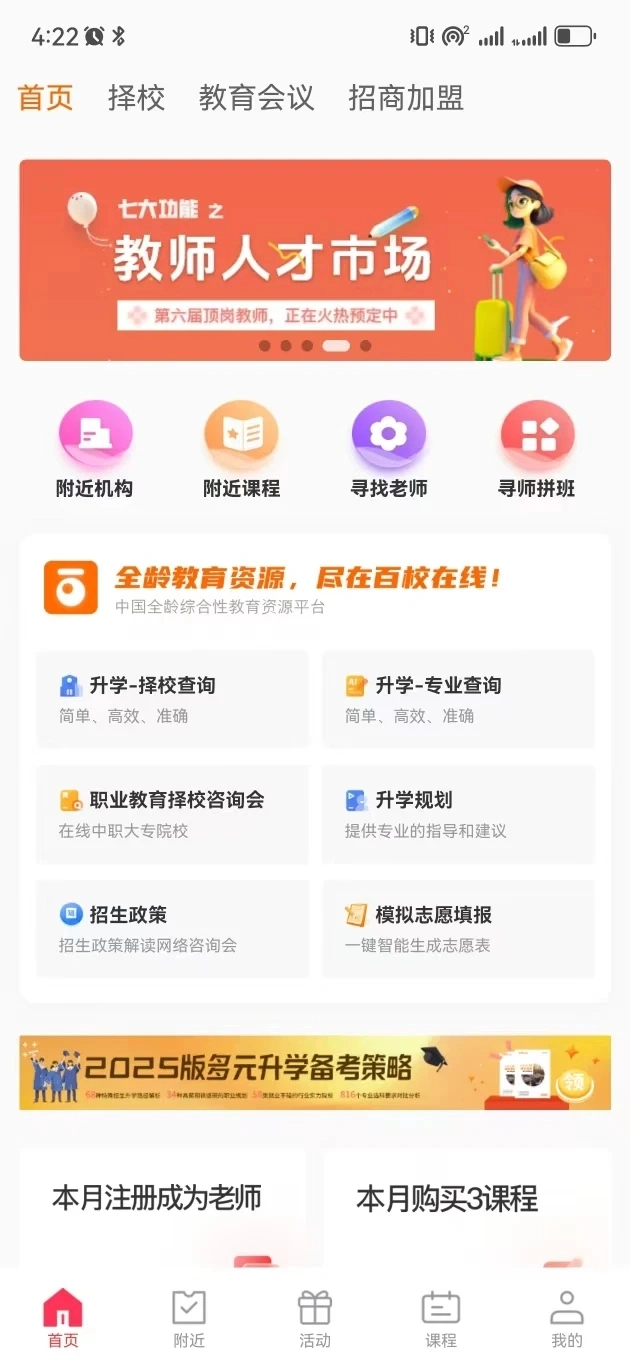Screen dimensions: 630x1360
Task: Switch to the 择校 top tab
Action: pyautogui.click(x=136, y=98)
